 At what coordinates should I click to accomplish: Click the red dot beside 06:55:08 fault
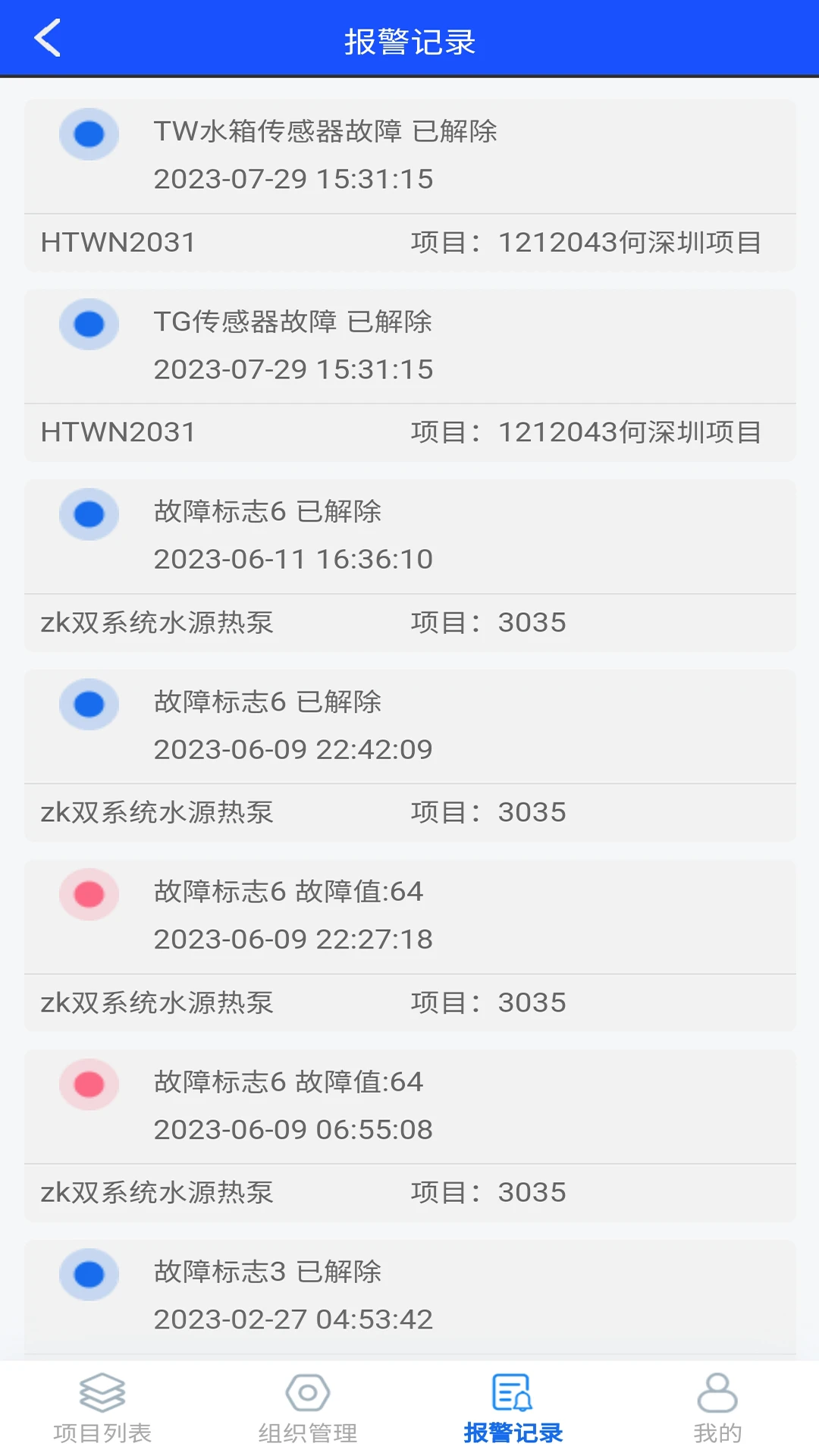[89, 1084]
